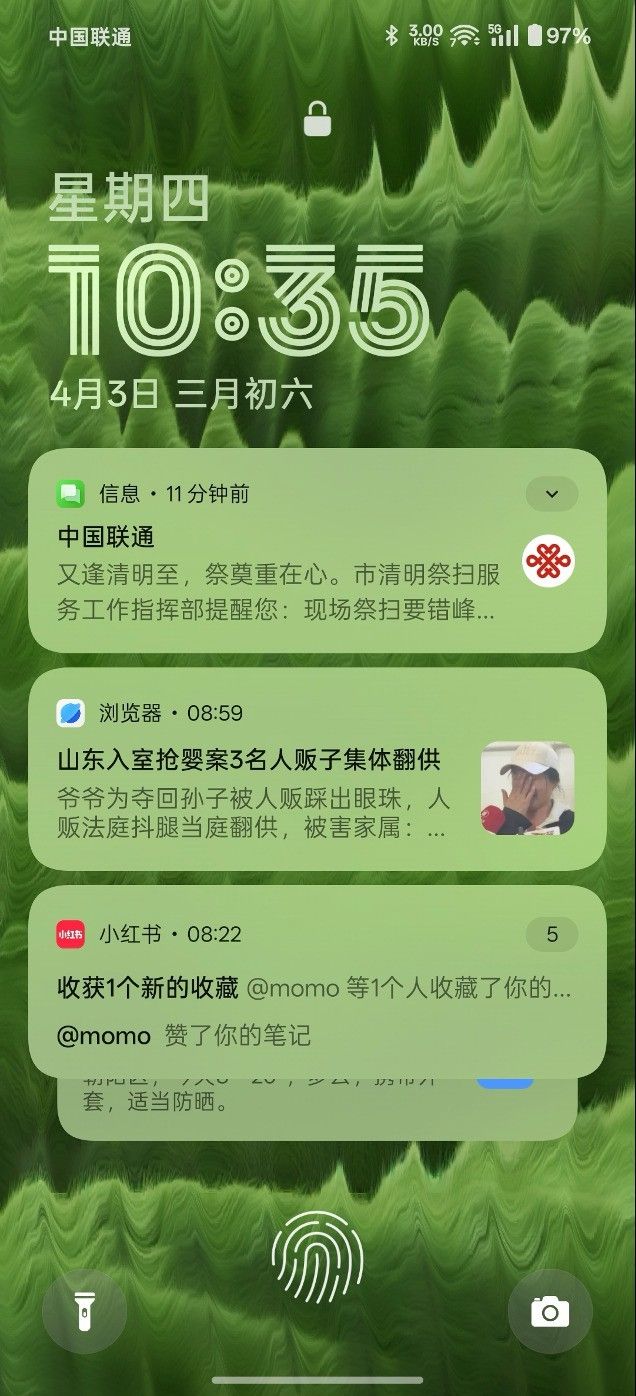The height and width of the screenshot is (1396, 636).
Task: Expand the 中国联通 message notification
Action: 551,493
